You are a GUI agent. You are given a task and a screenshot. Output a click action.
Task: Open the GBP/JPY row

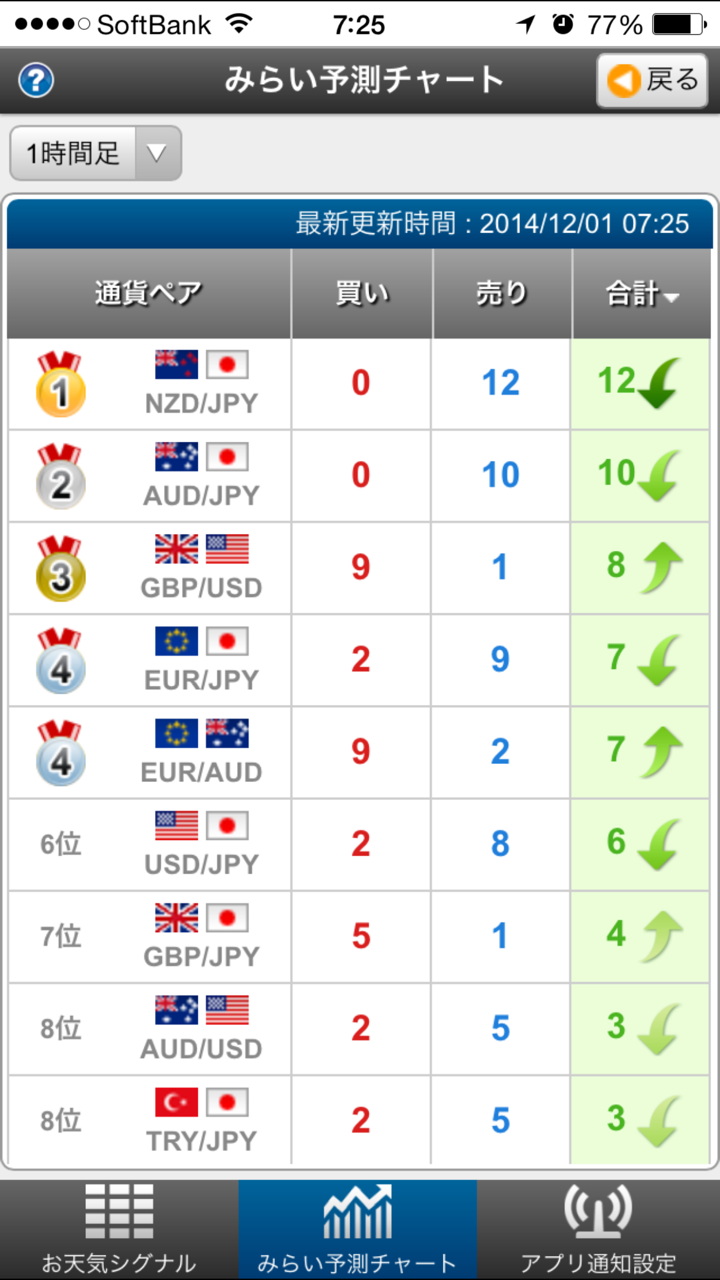(200, 937)
